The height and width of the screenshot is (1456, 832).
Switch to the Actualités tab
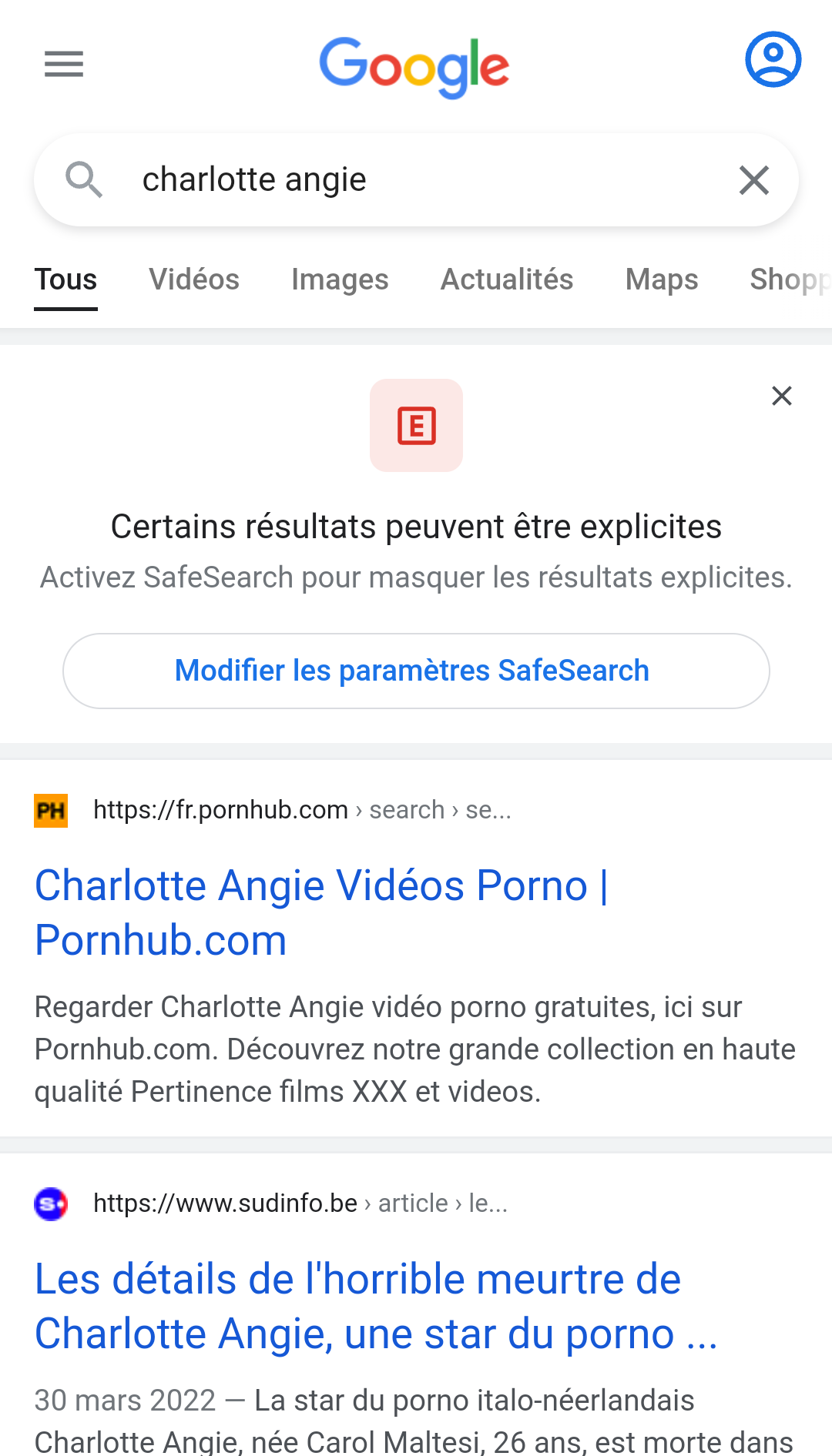pyautogui.click(x=507, y=279)
